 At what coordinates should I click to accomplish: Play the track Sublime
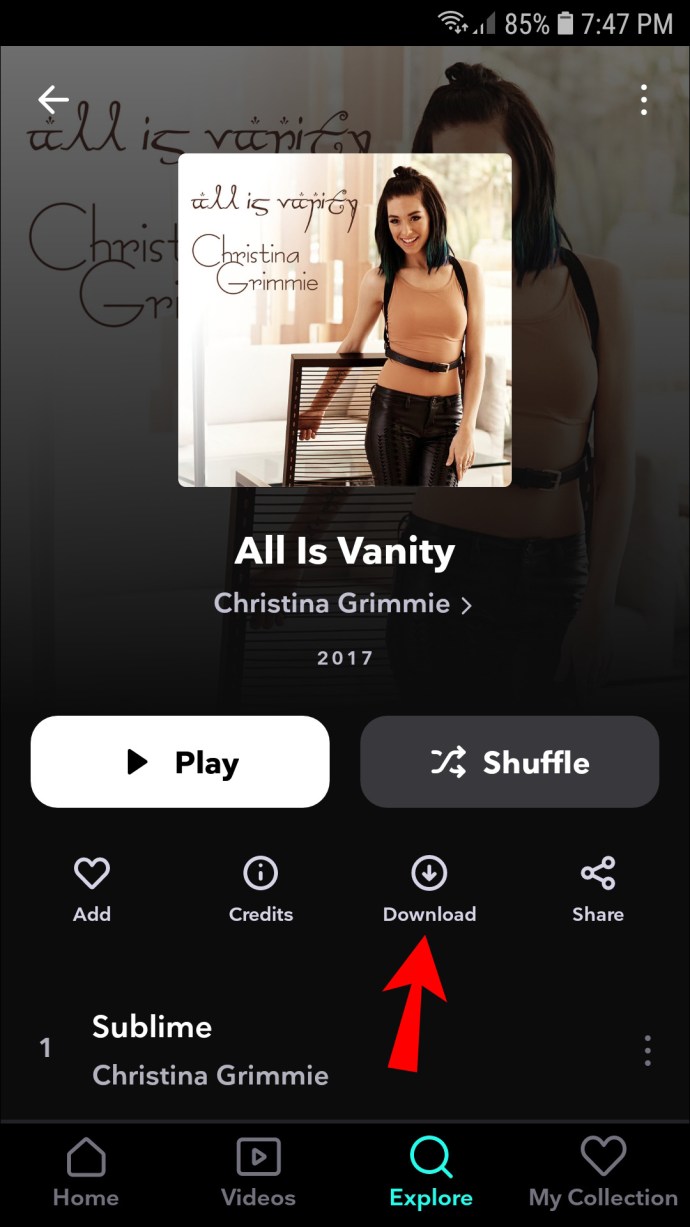click(210, 1049)
